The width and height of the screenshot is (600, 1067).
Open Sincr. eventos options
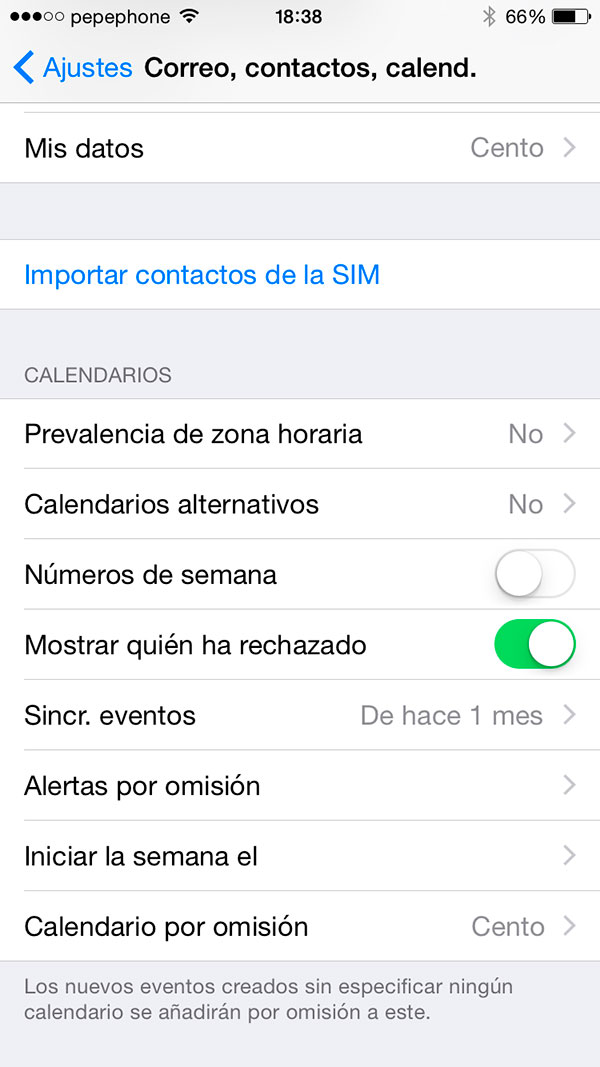[x=300, y=715]
